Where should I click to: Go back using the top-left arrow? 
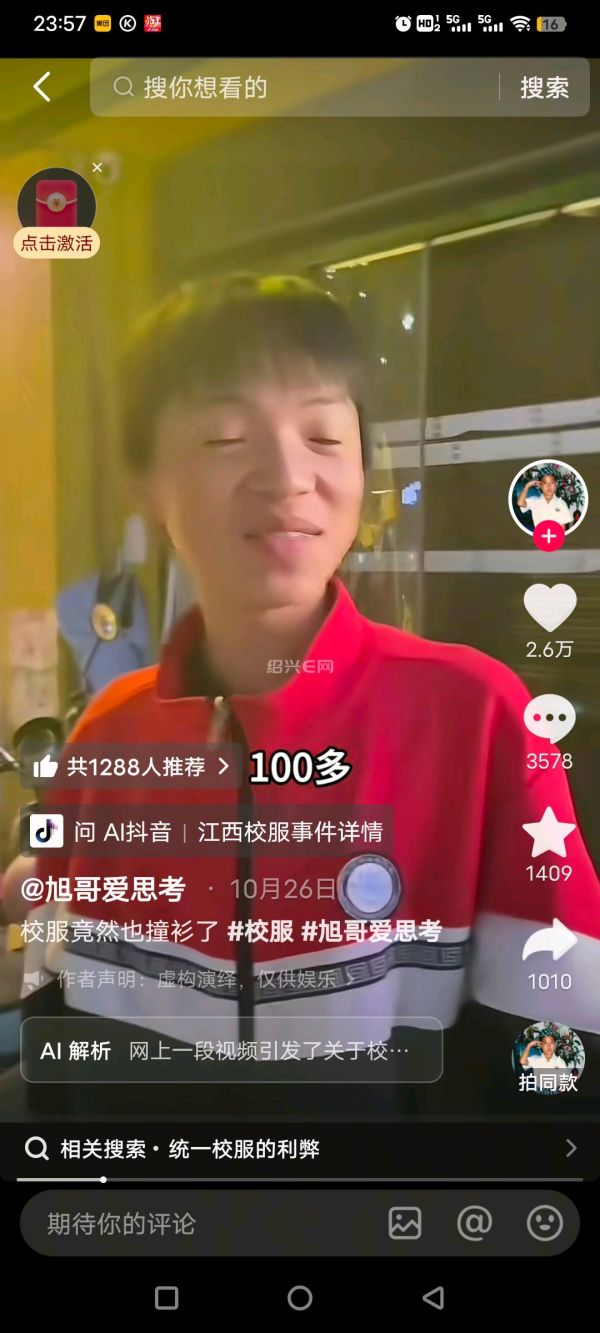[42, 88]
